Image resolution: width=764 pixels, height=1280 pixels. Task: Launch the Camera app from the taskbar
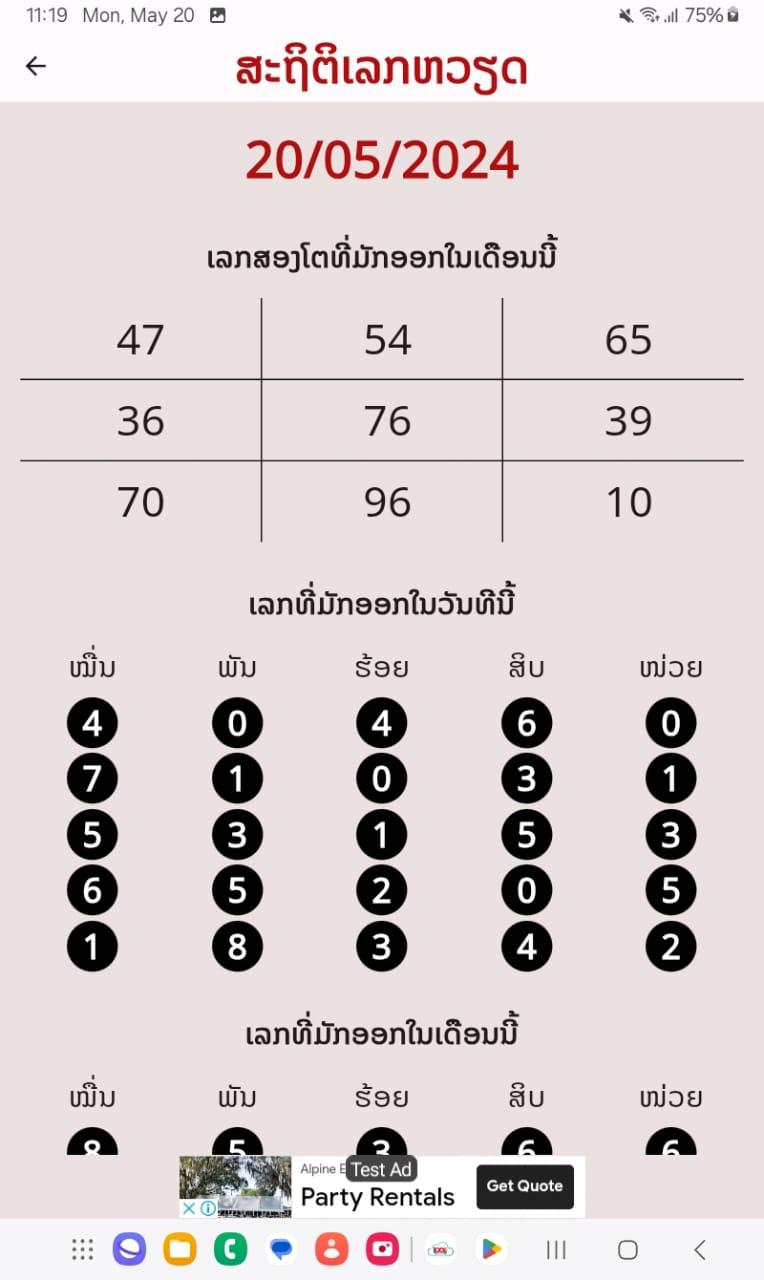(x=382, y=1249)
